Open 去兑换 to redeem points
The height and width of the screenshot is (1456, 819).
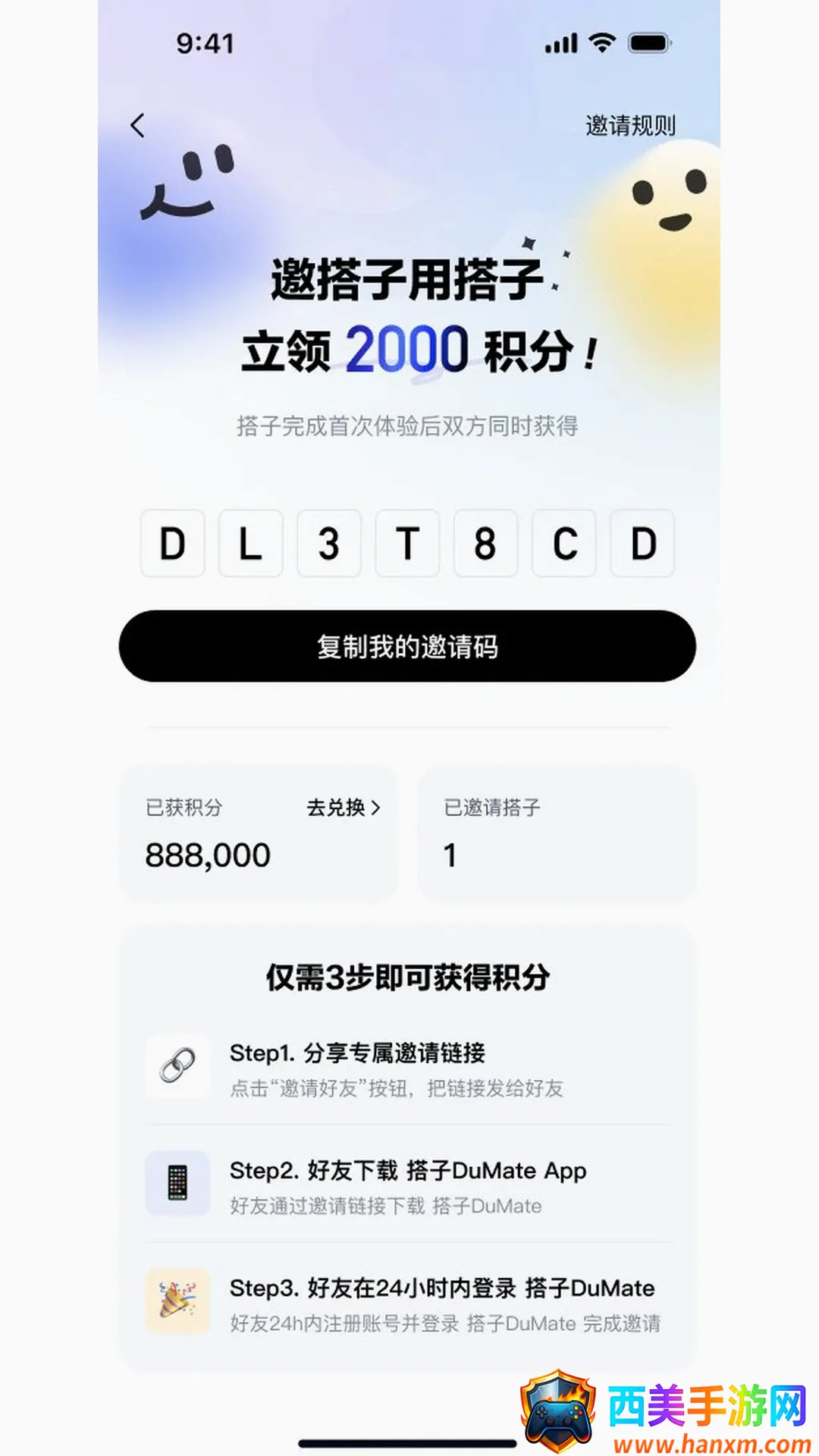(x=343, y=808)
